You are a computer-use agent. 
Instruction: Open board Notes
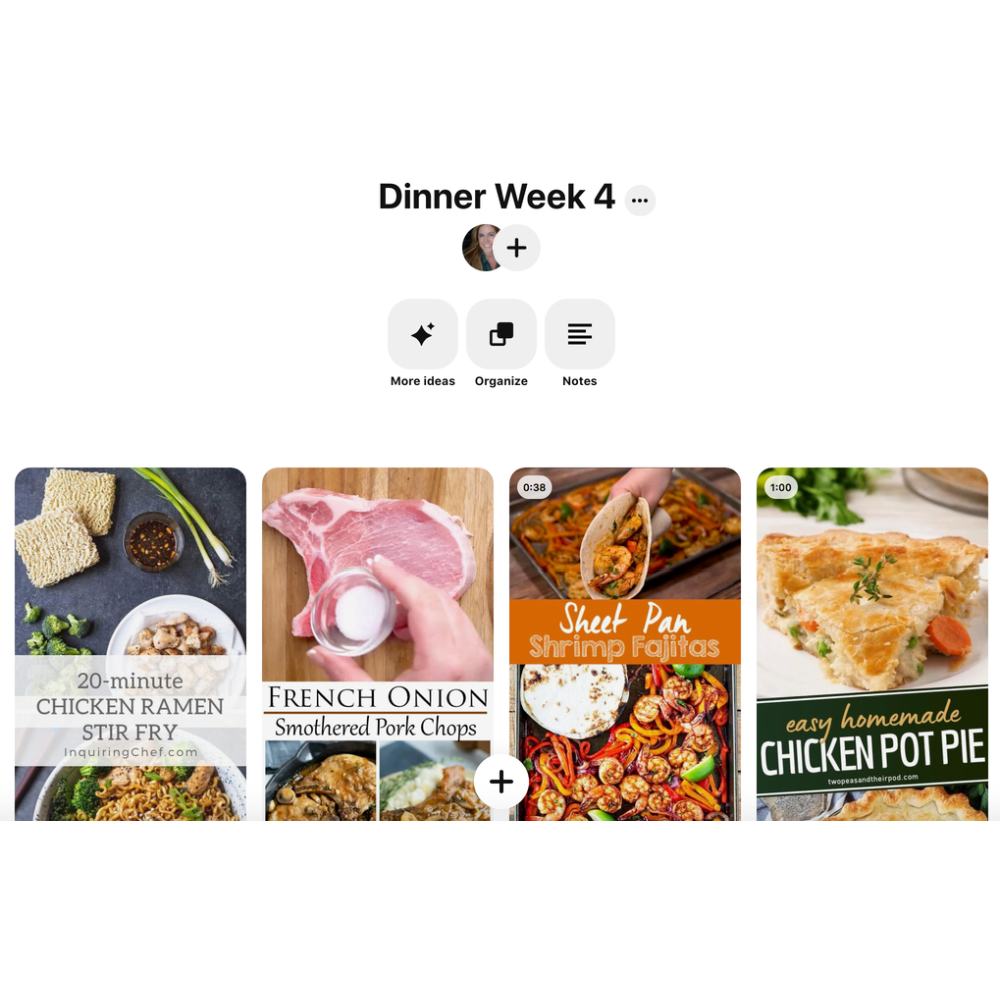(580, 334)
